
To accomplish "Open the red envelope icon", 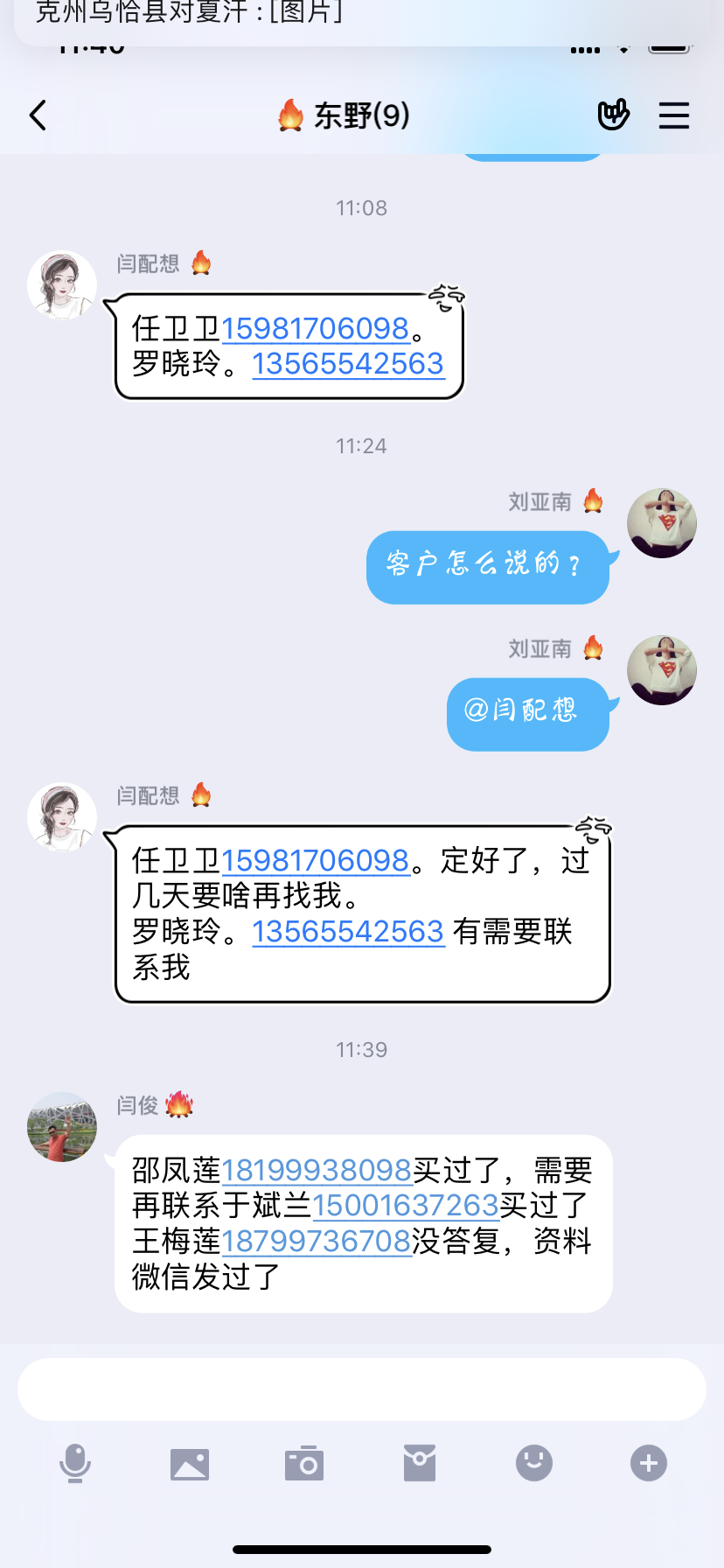I will [420, 1463].
